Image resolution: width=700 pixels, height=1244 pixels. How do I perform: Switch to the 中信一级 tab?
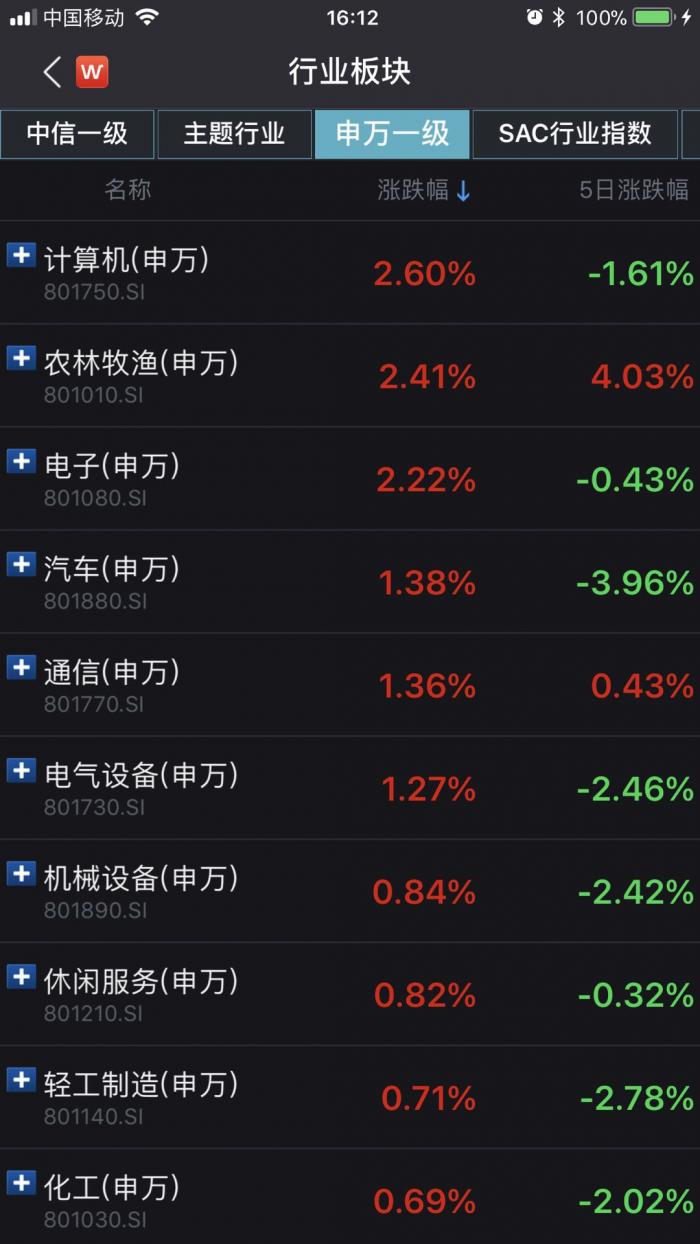click(x=77, y=134)
